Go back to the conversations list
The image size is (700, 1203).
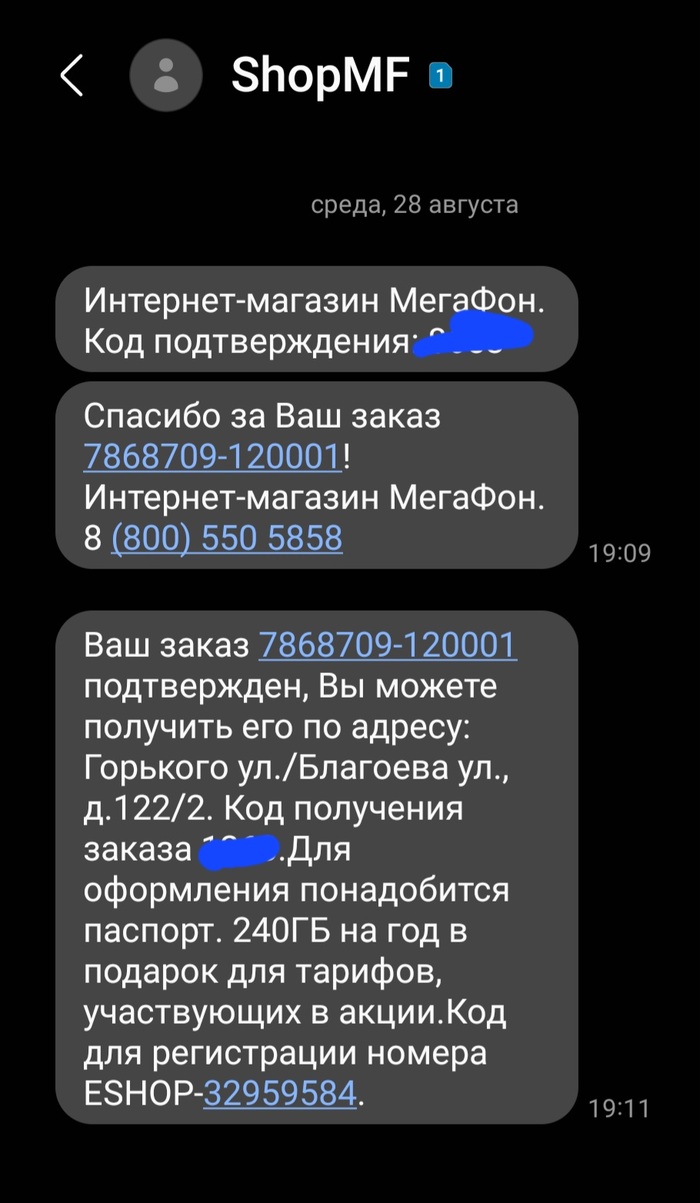click(72, 76)
